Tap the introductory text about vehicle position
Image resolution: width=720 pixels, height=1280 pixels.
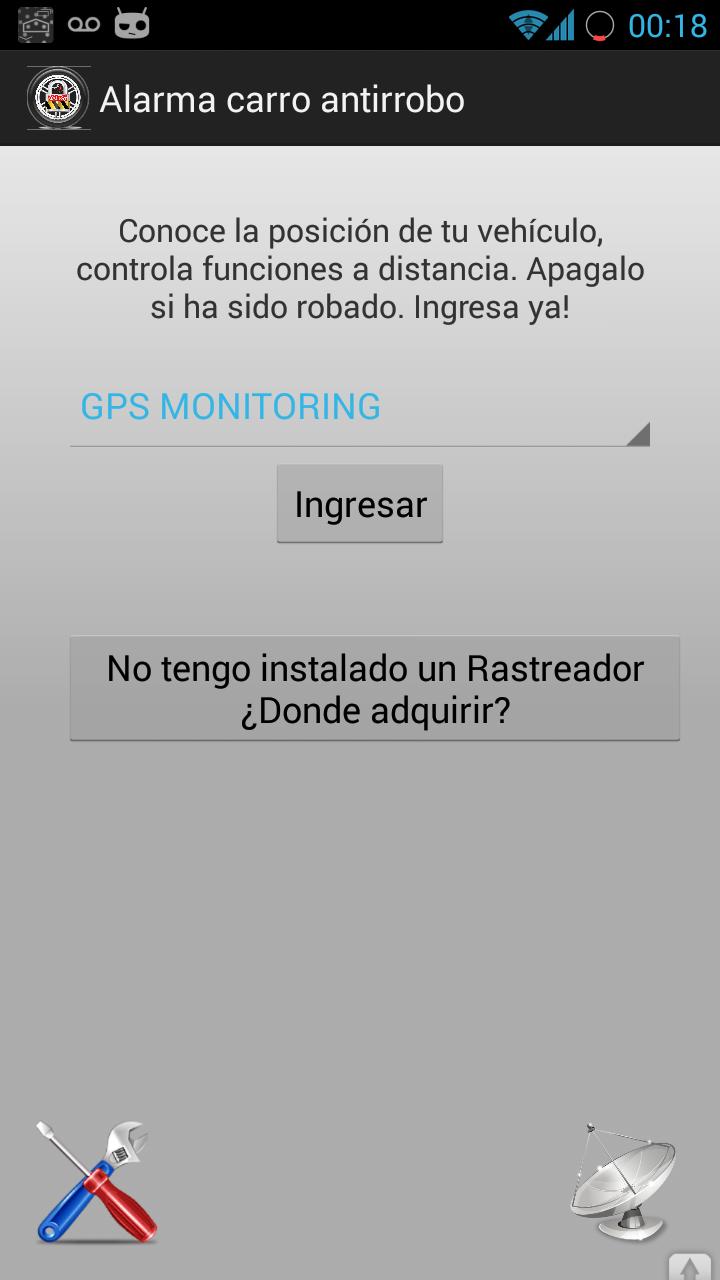pos(360,268)
